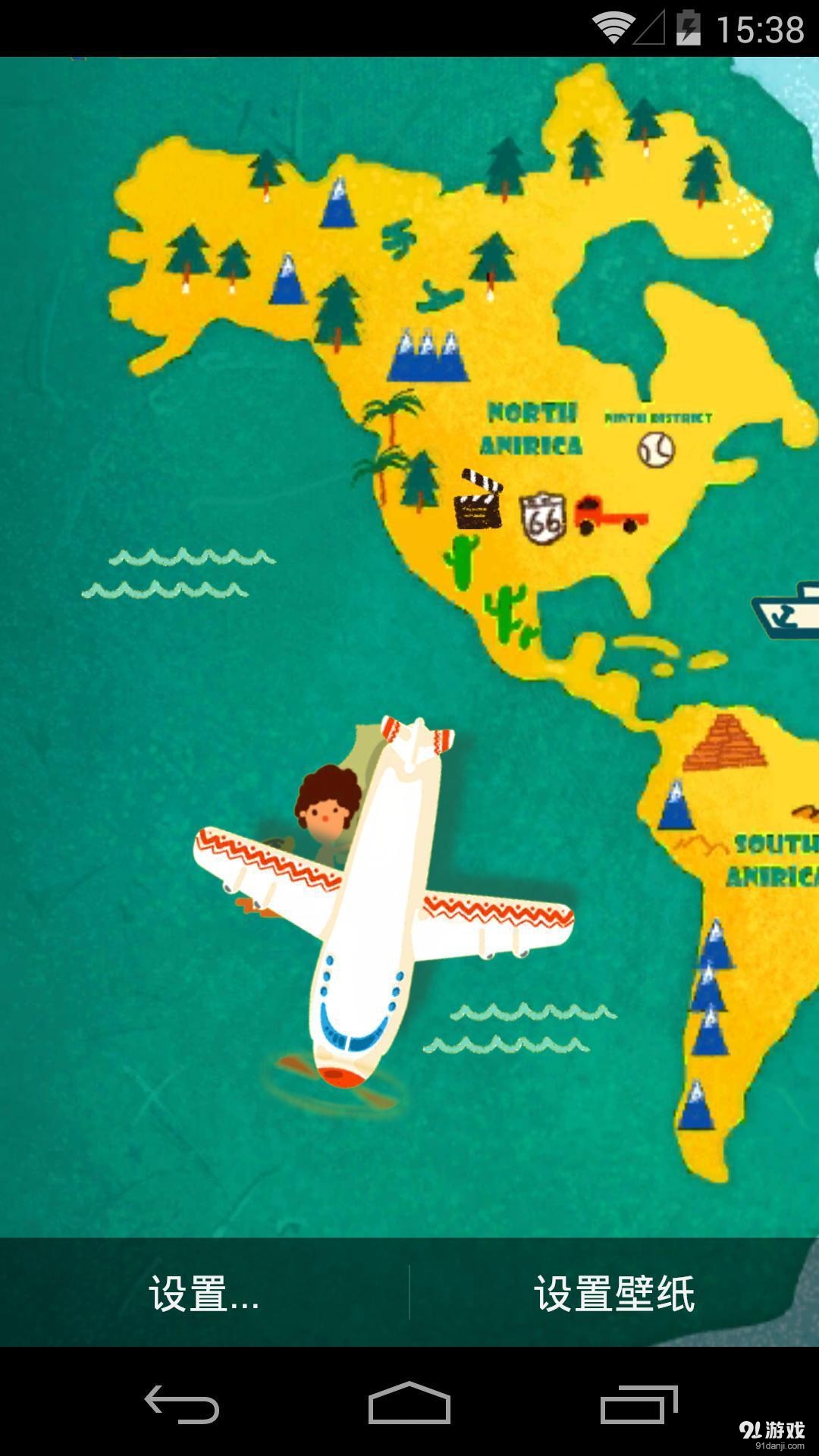
Task: Open the 设置... wallpaper settings
Action: point(204,1293)
